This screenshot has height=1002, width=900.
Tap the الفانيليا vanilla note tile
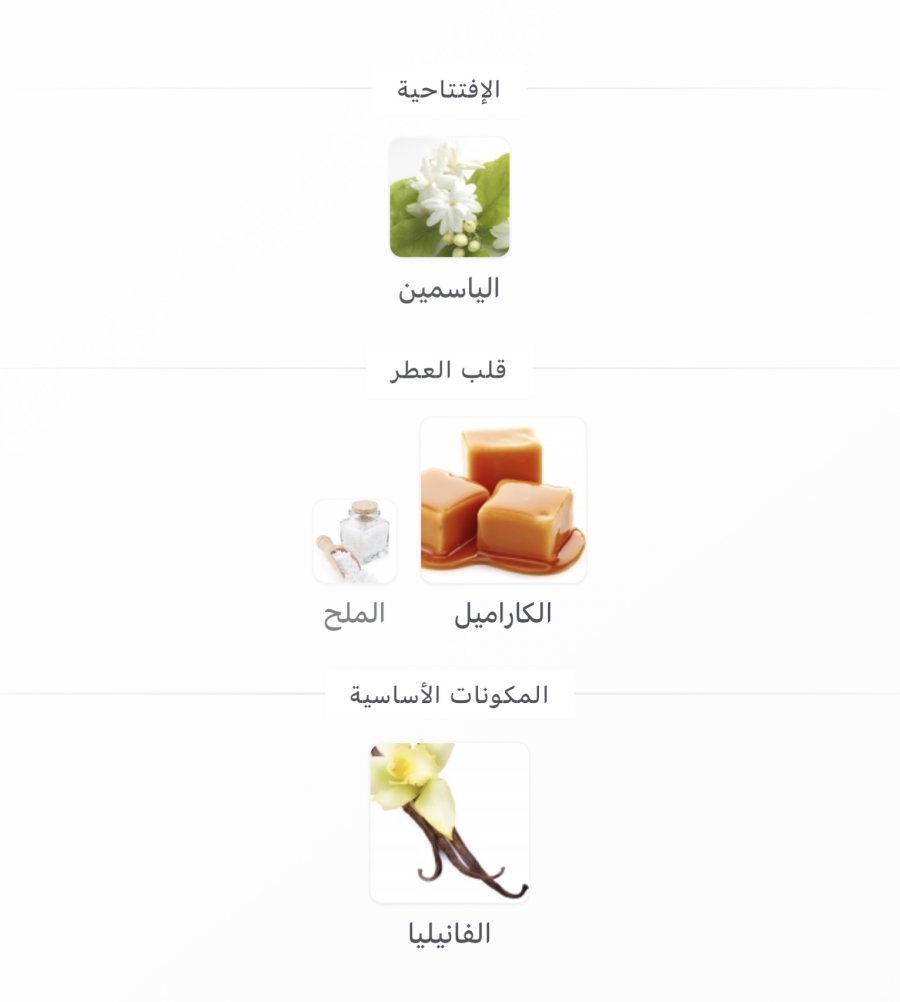coord(449,822)
